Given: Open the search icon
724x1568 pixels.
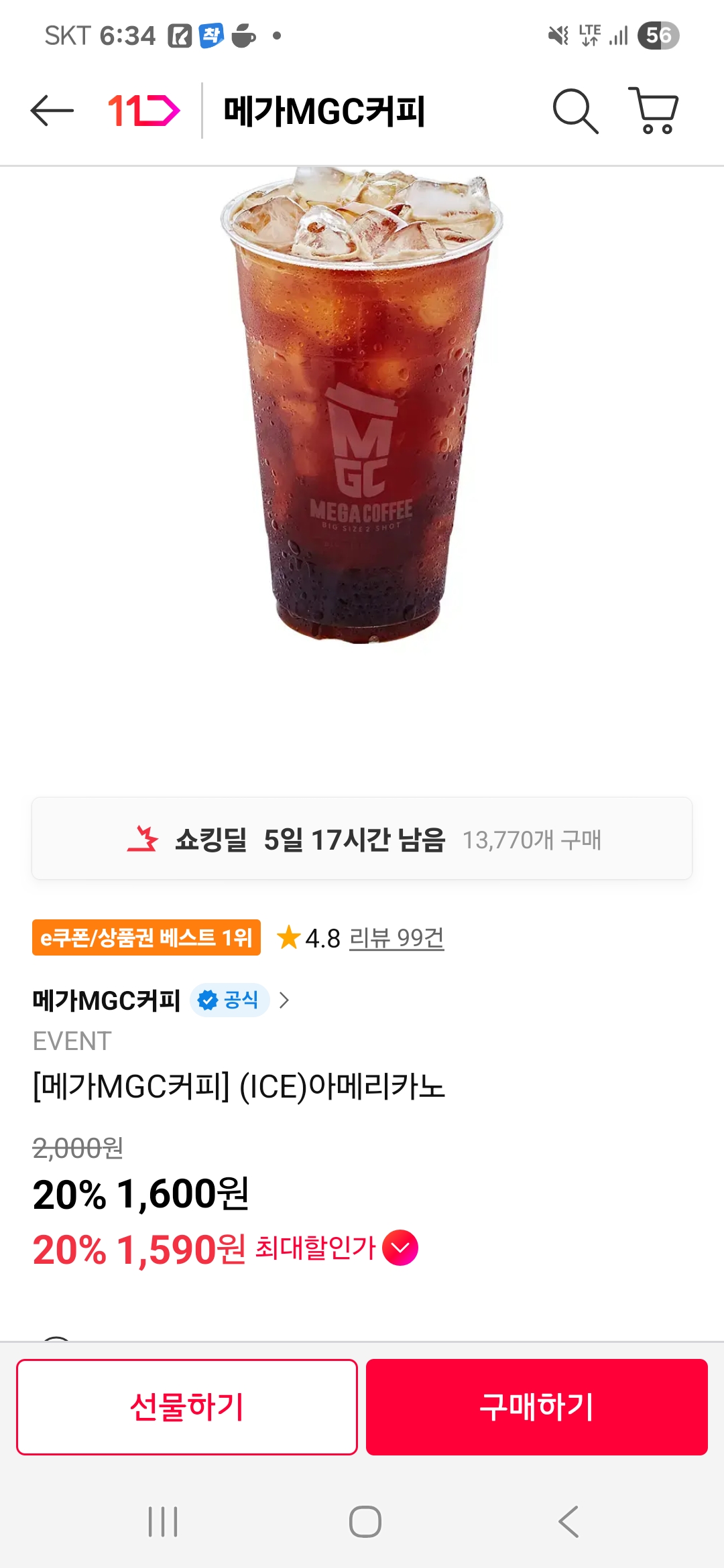Looking at the screenshot, I should 575,111.
